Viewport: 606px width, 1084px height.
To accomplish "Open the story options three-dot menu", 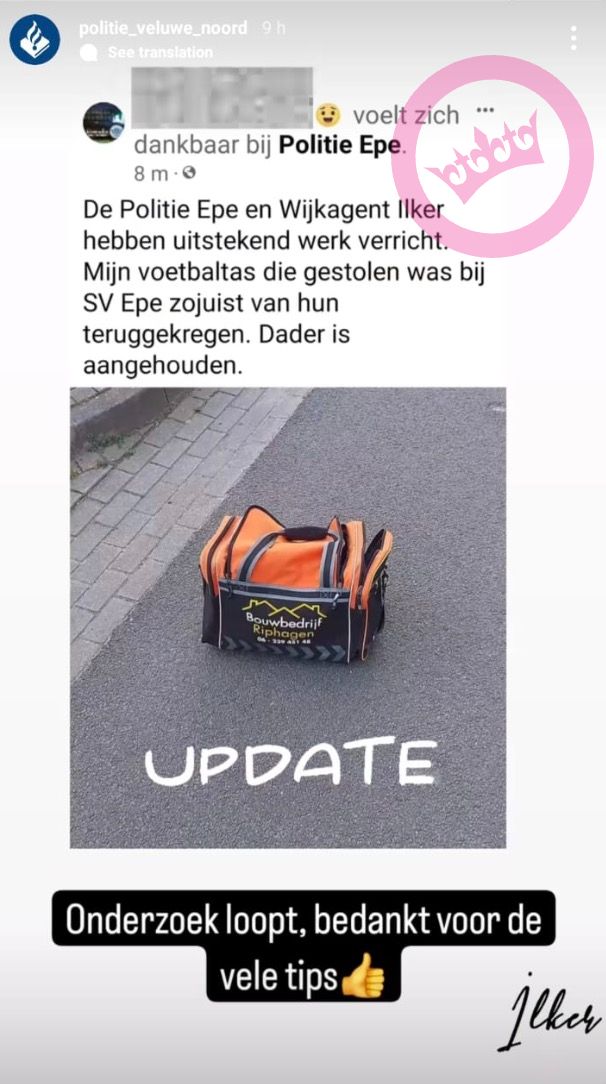I will [573, 38].
